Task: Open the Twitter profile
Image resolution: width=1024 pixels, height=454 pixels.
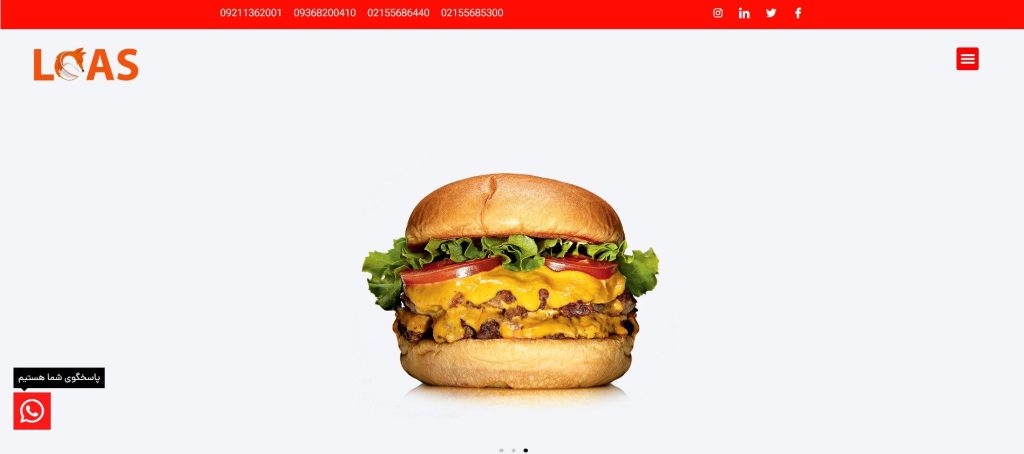Action: (771, 13)
